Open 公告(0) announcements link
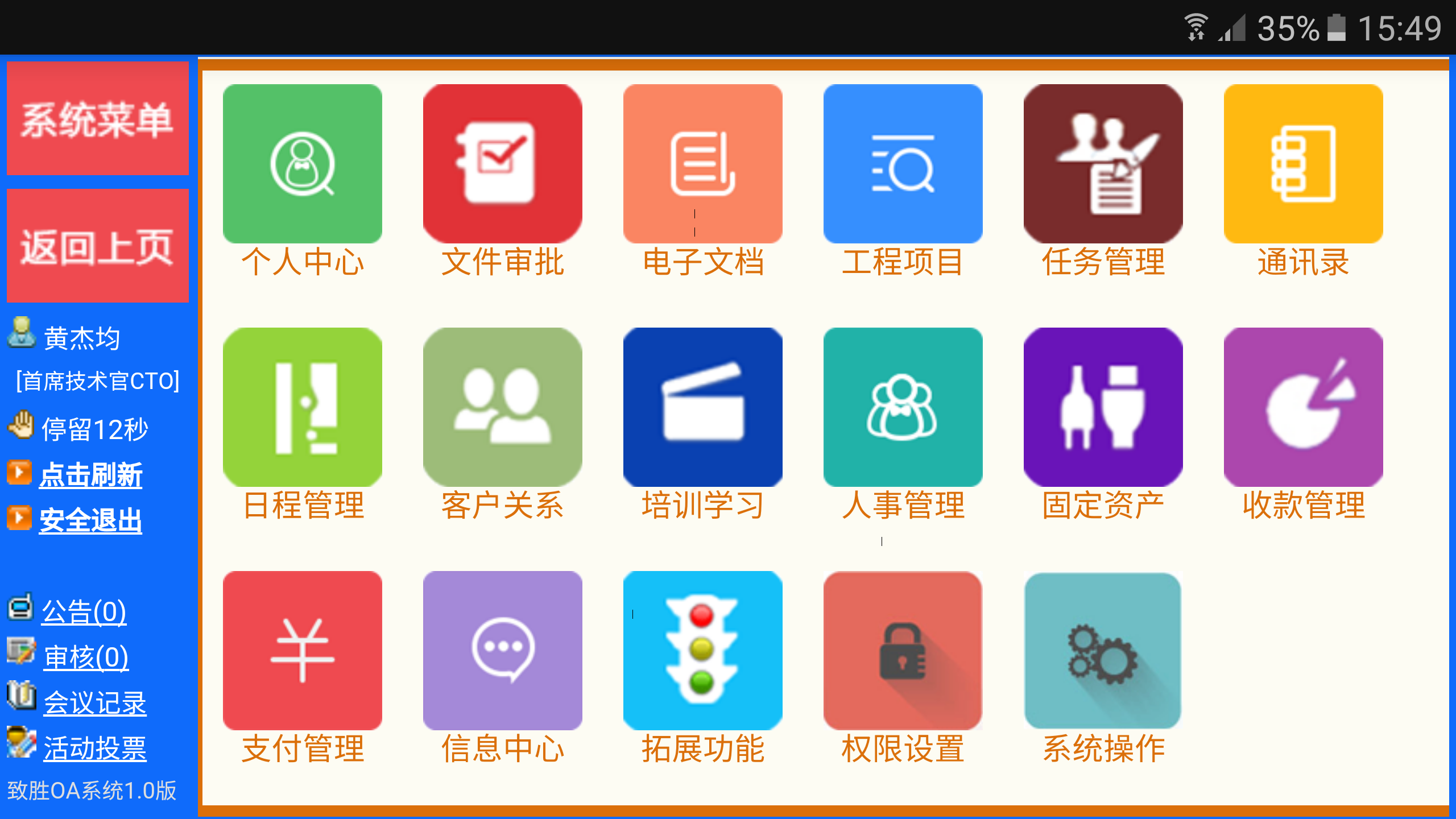 (84, 612)
